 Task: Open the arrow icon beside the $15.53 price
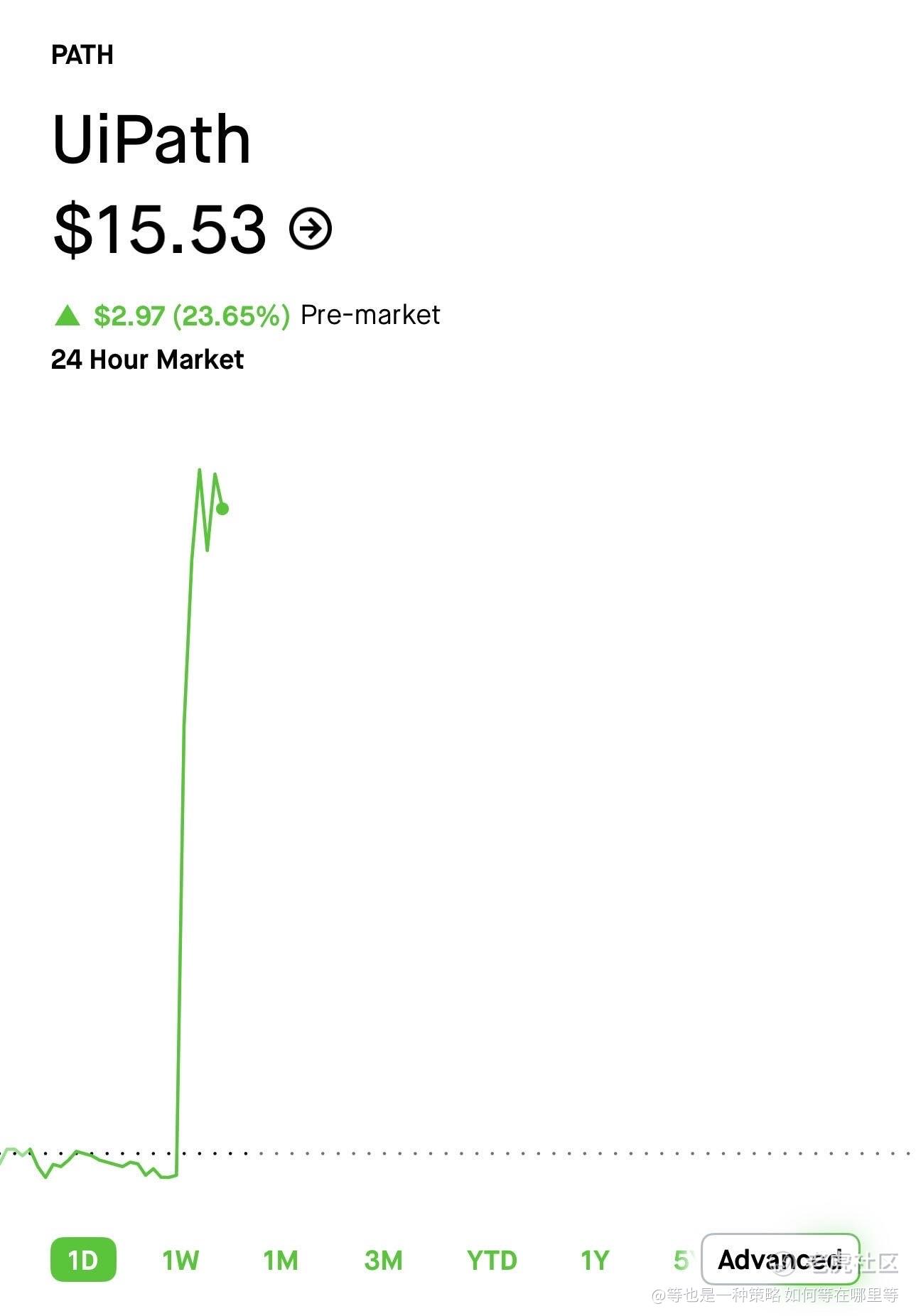(311, 229)
